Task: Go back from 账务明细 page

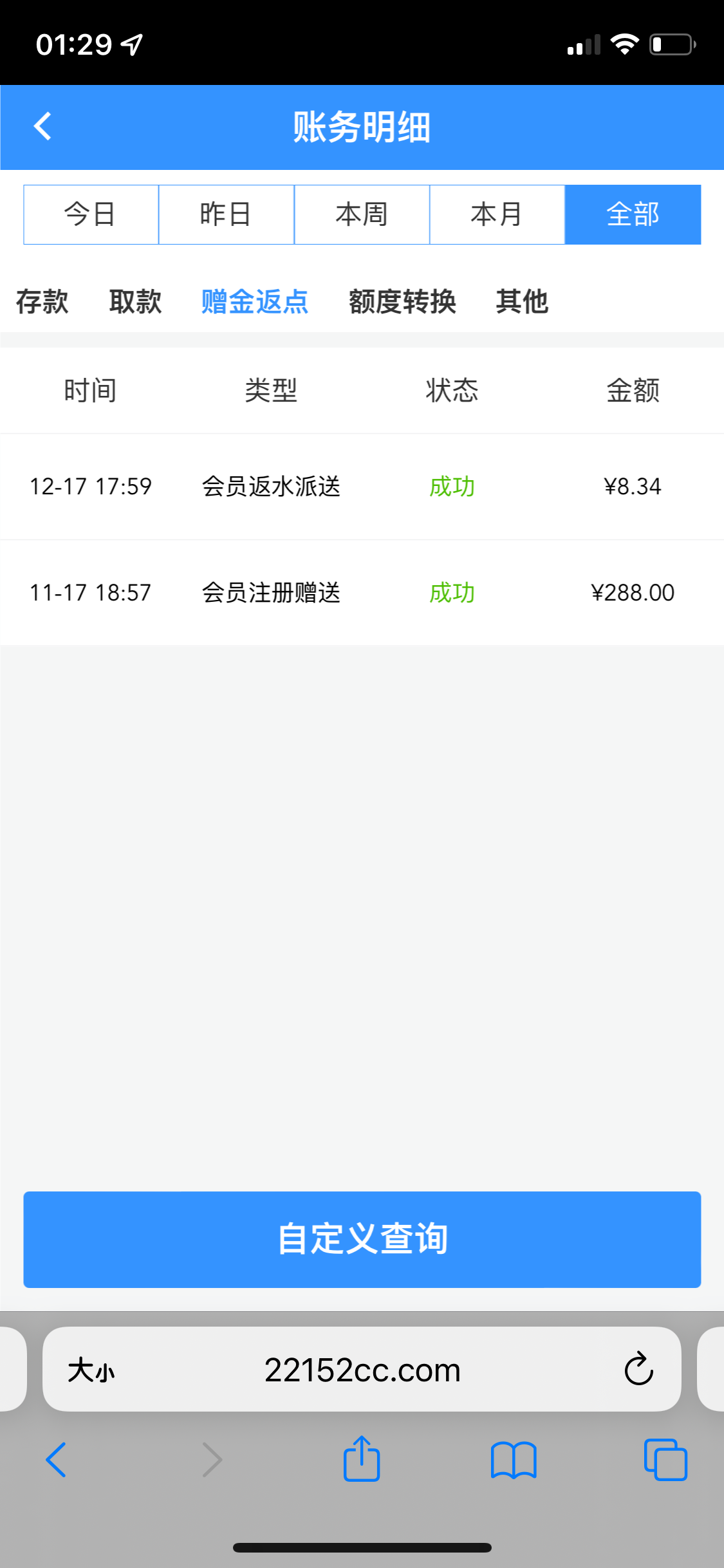Action: (42, 126)
